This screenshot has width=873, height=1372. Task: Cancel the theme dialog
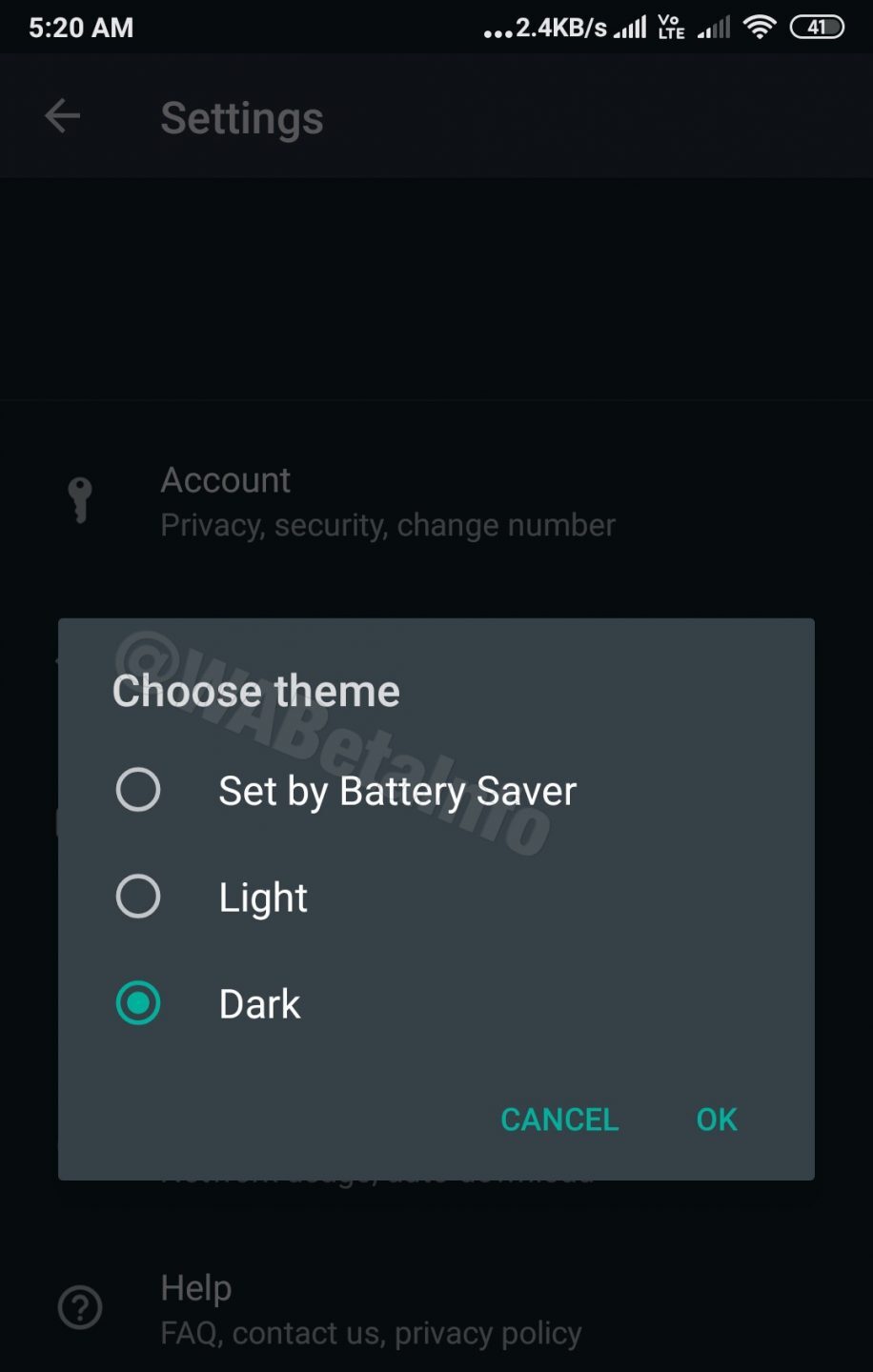[559, 1119]
